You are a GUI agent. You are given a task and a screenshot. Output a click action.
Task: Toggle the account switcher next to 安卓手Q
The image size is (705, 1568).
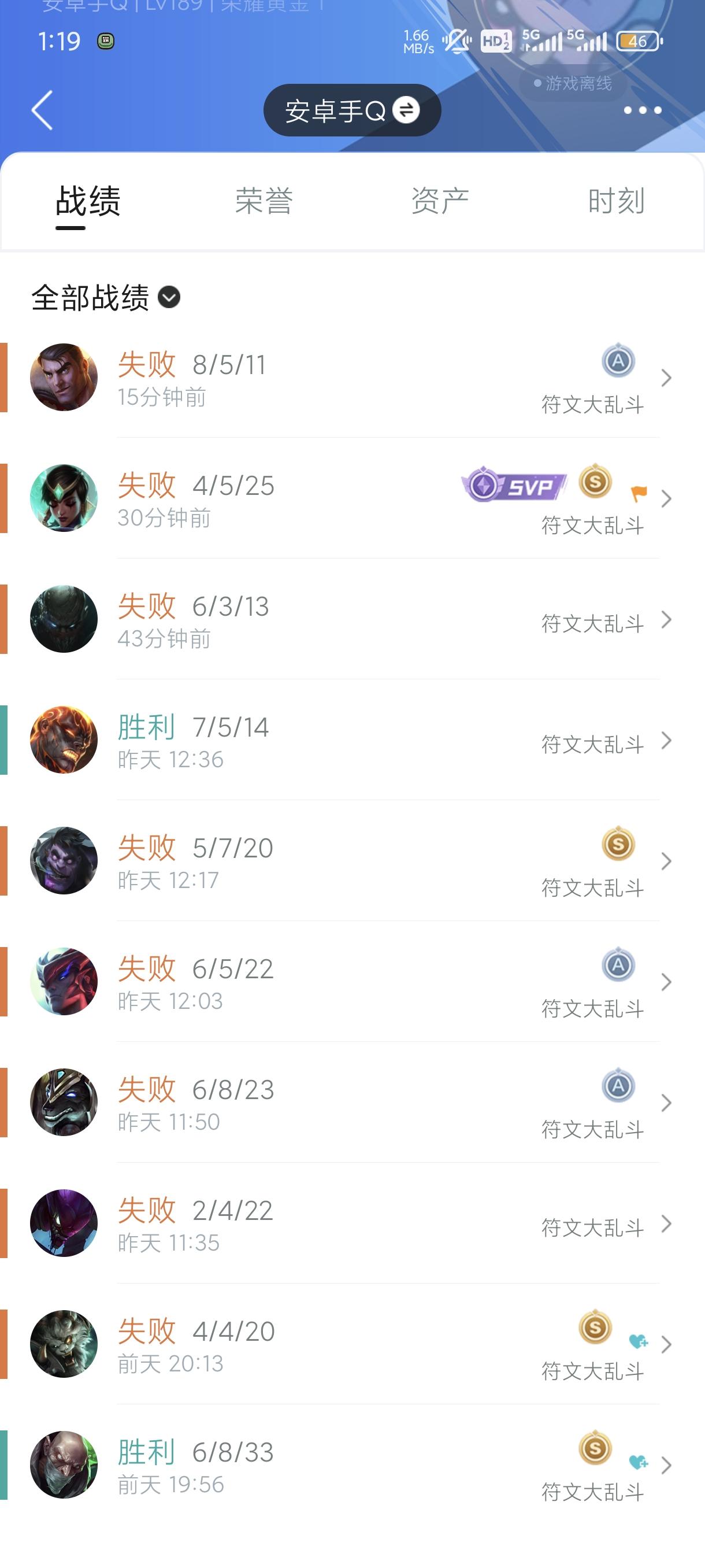[407, 110]
